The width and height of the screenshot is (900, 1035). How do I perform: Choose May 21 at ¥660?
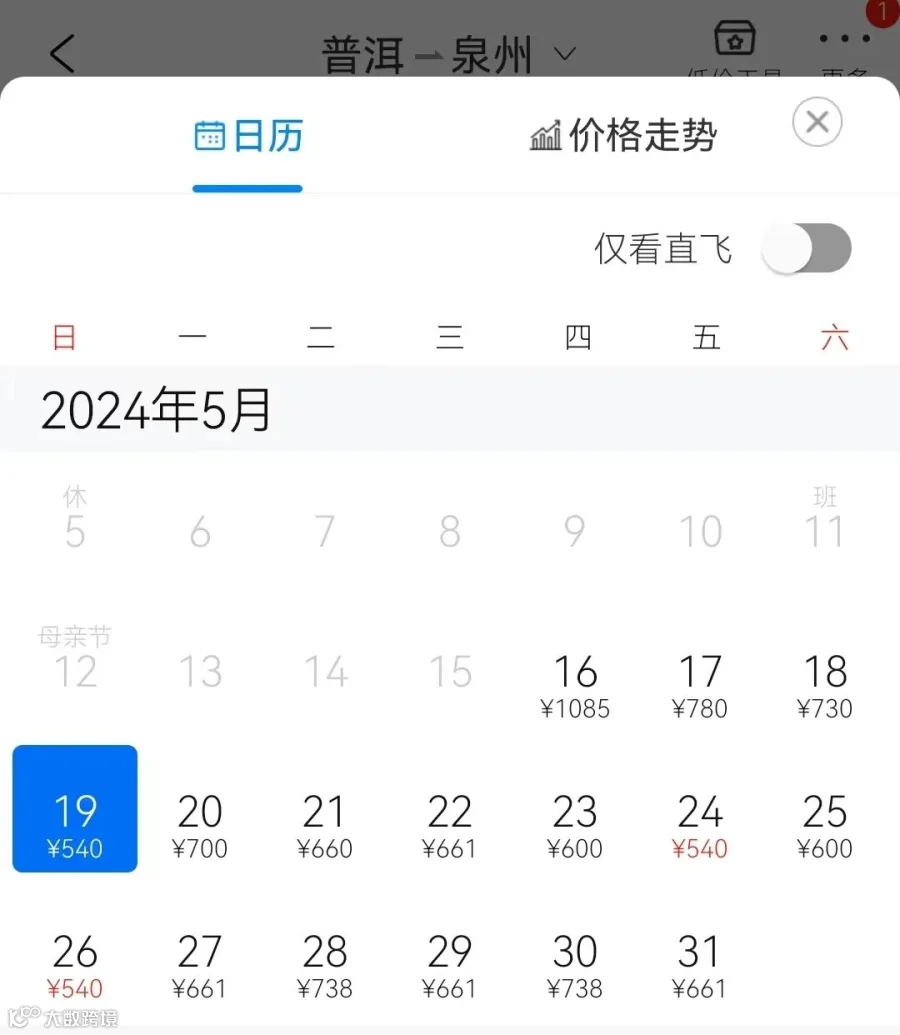pos(324,826)
